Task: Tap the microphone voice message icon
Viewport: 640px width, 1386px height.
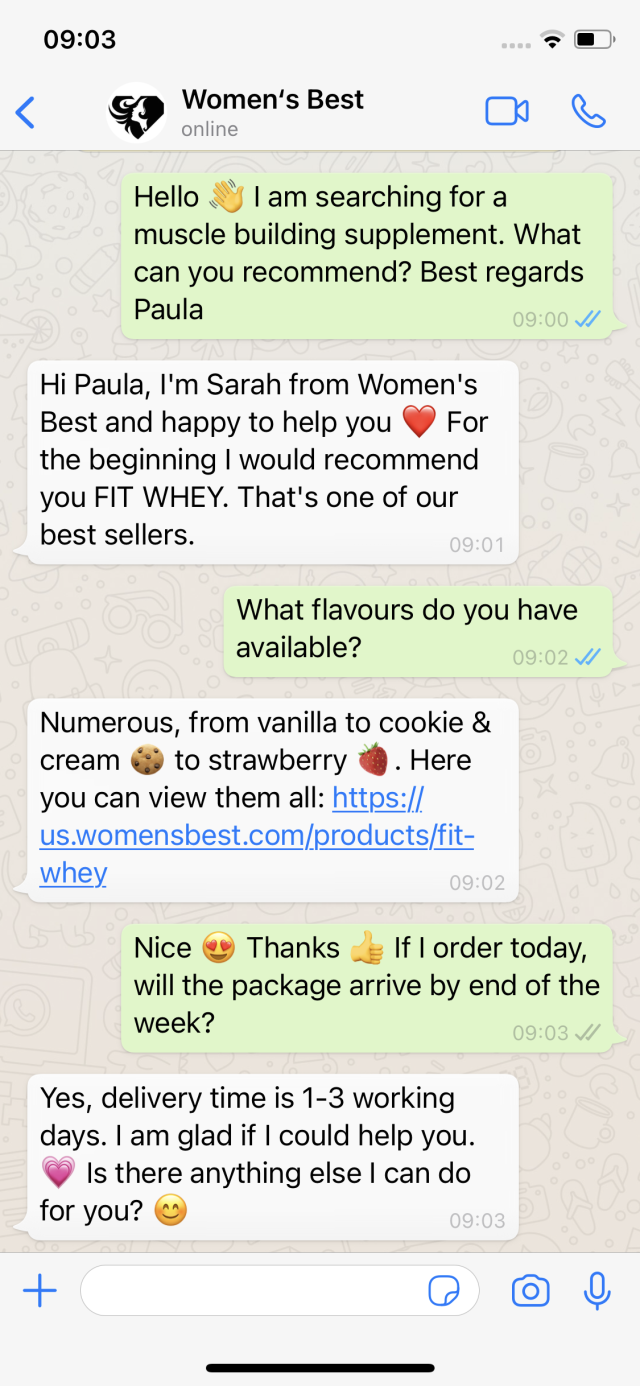Action: point(597,1291)
